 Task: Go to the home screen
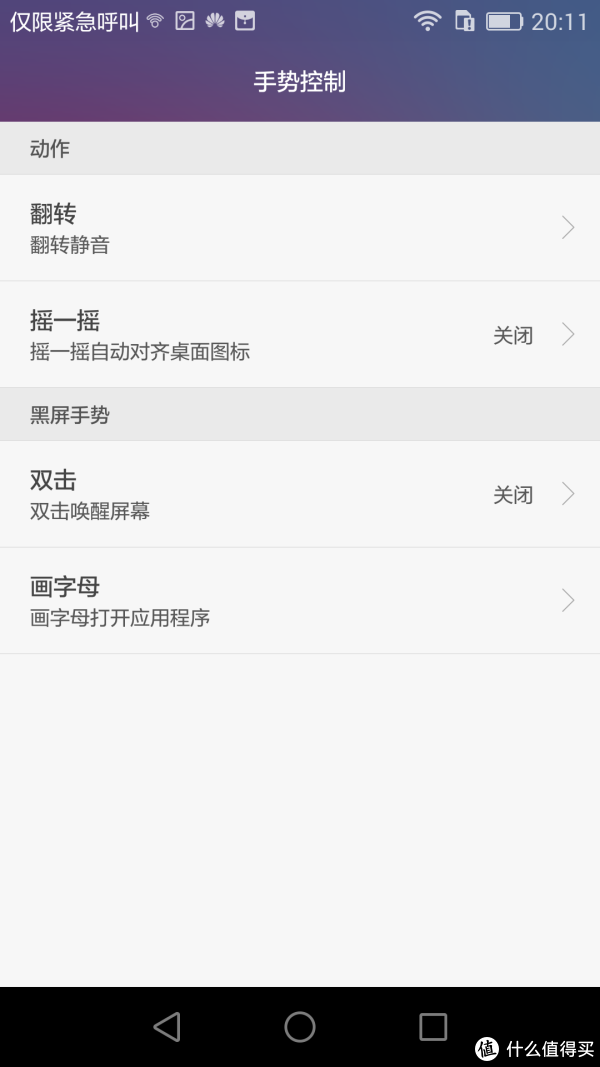point(300,1027)
